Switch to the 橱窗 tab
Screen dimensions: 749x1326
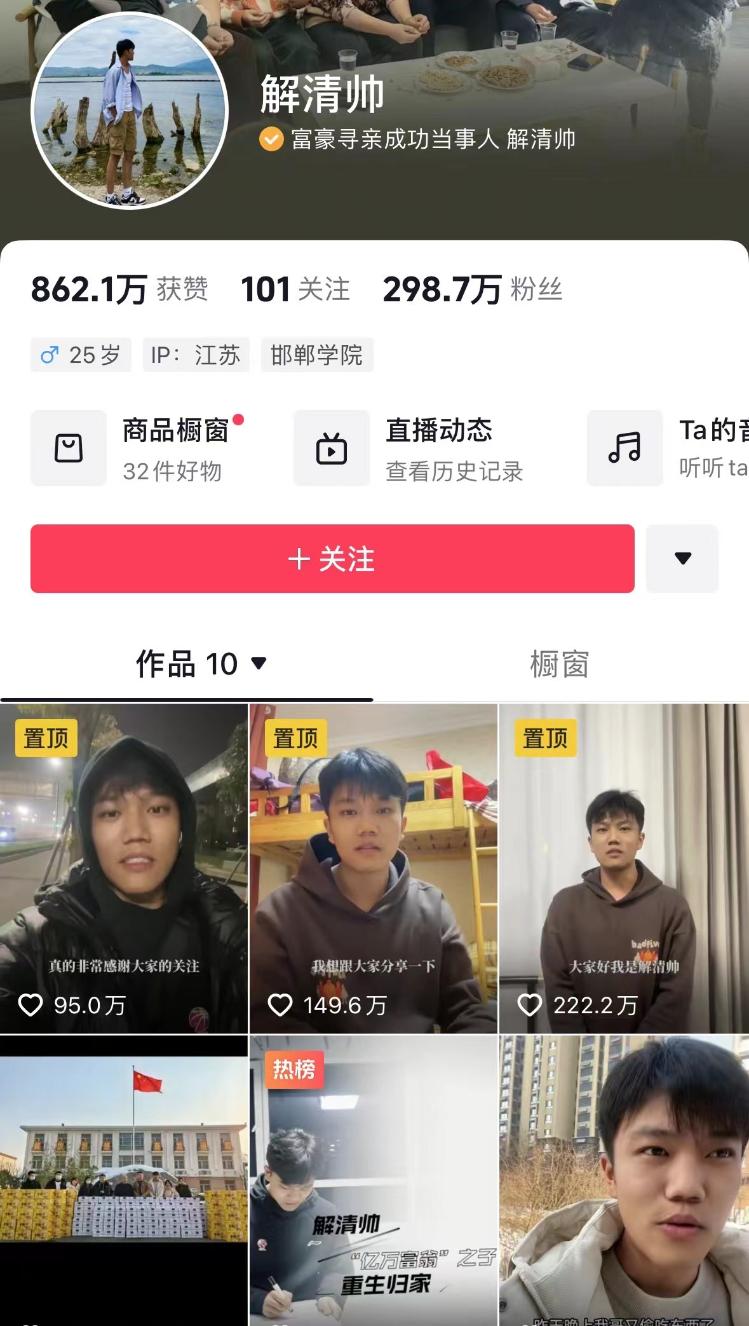coord(559,664)
